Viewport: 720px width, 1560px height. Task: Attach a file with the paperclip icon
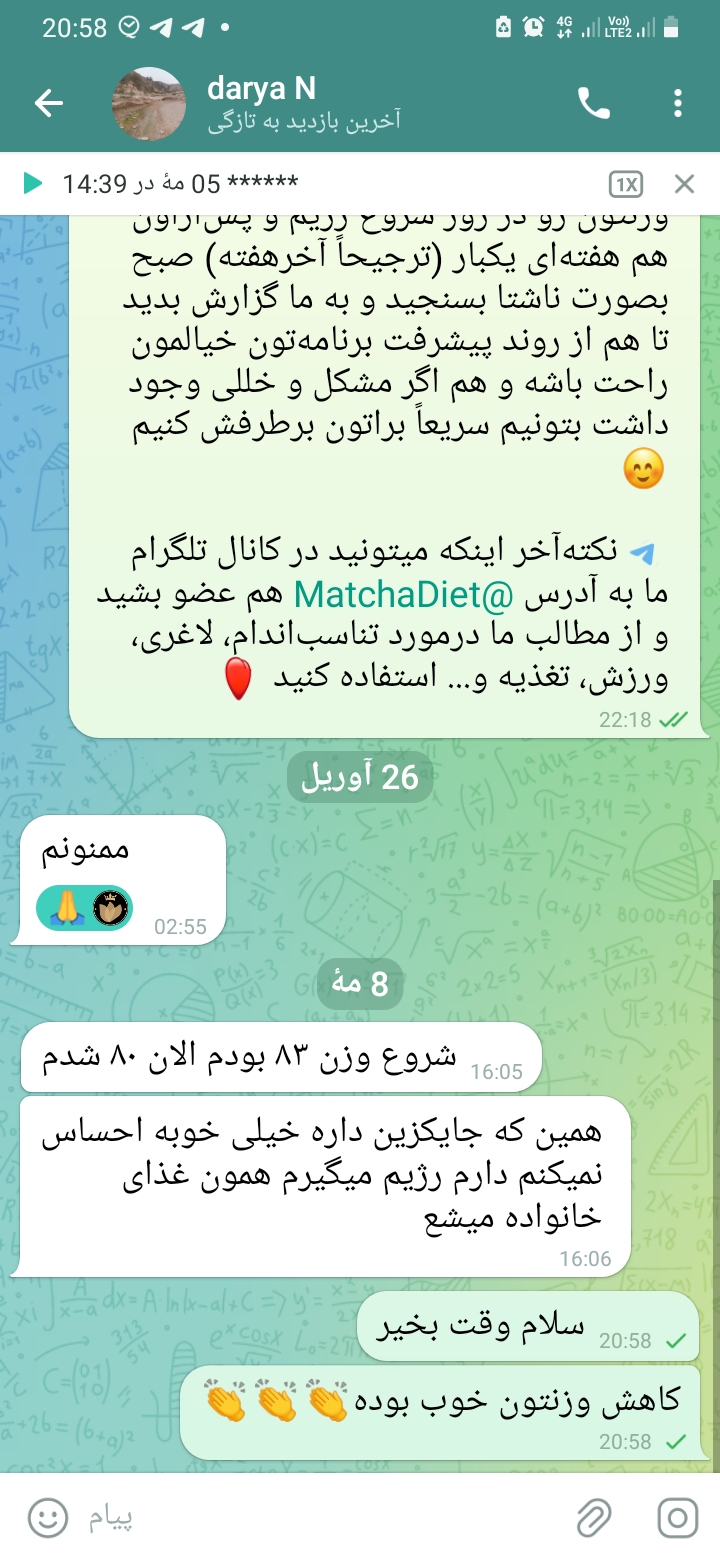593,1519
